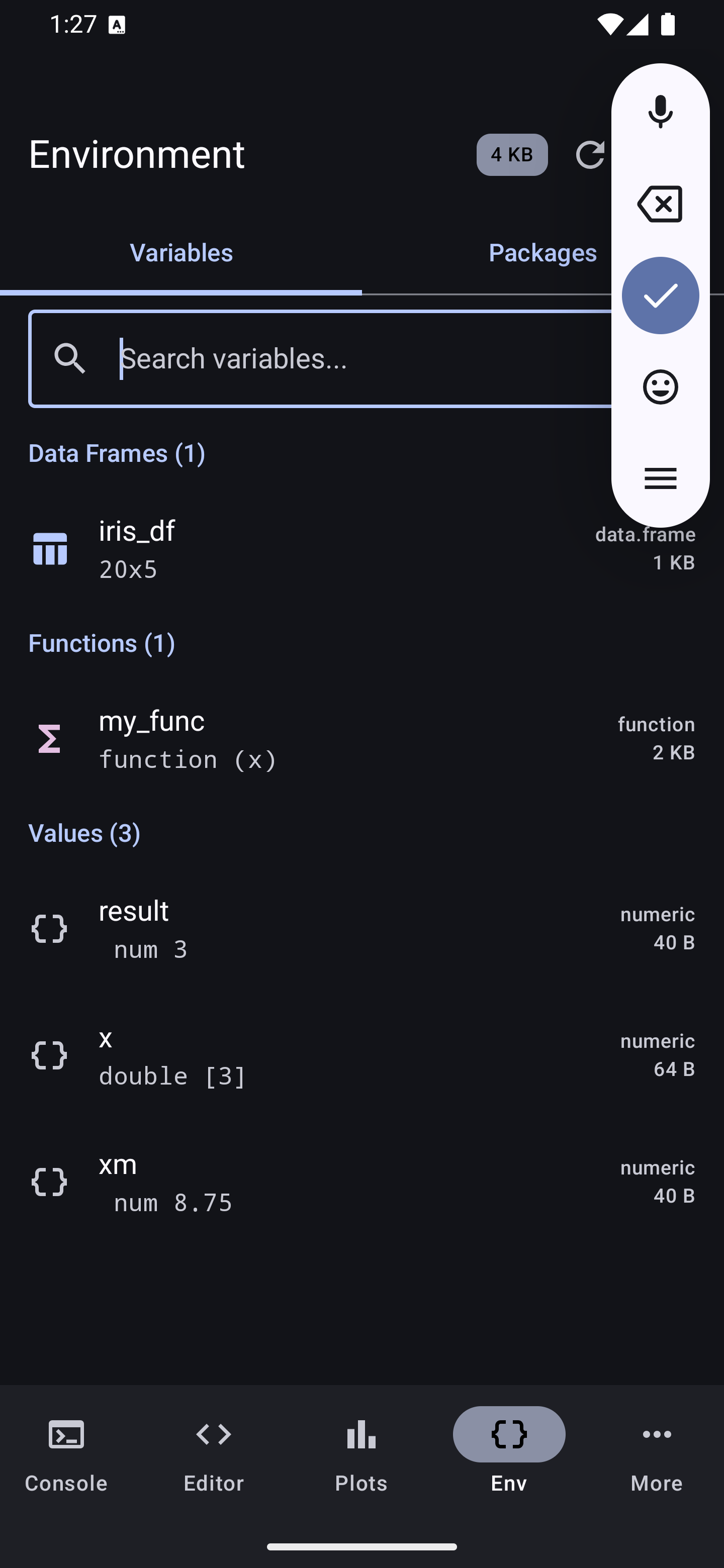The height and width of the screenshot is (1568, 724).
Task: Go to the Console tab
Action: [66, 1455]
